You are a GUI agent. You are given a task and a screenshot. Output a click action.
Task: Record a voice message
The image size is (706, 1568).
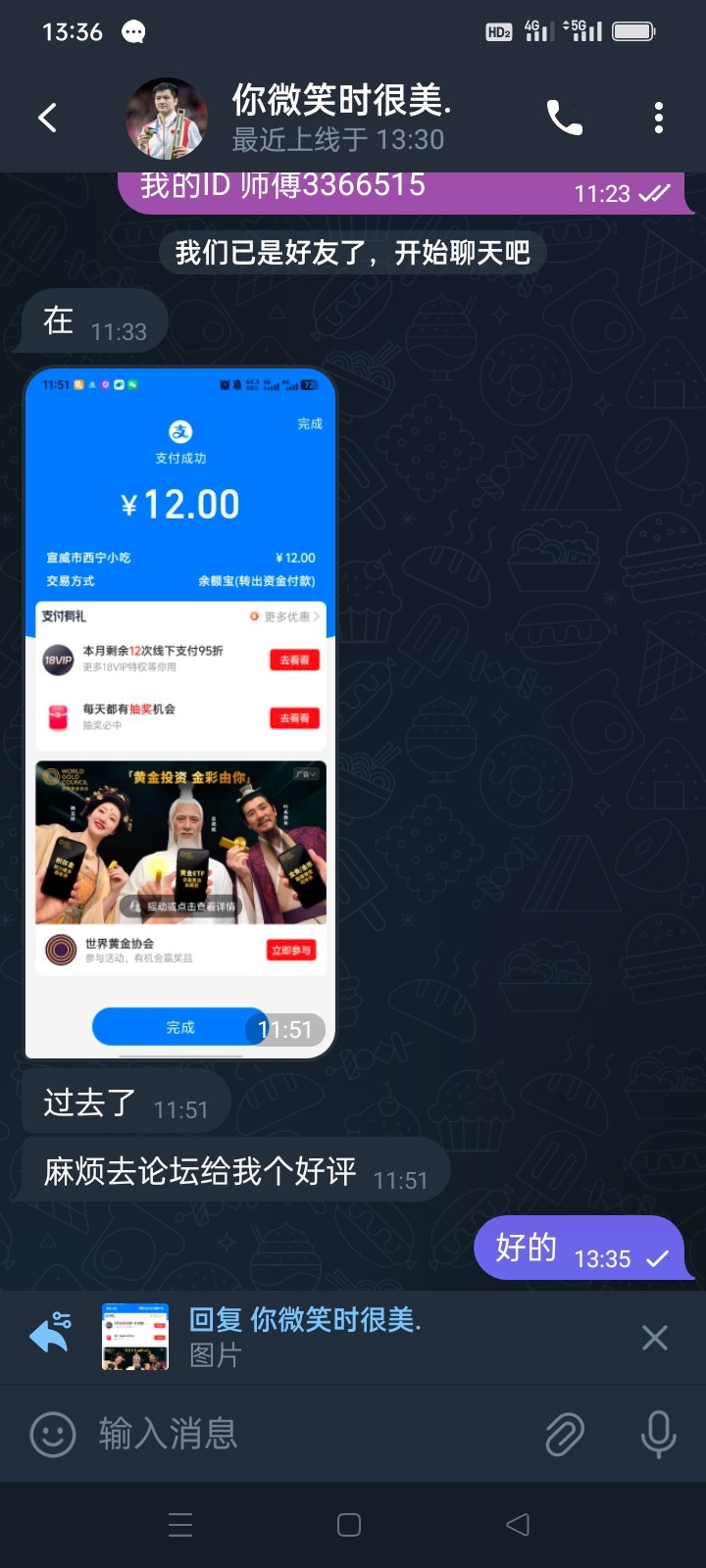coord(658,1435)
